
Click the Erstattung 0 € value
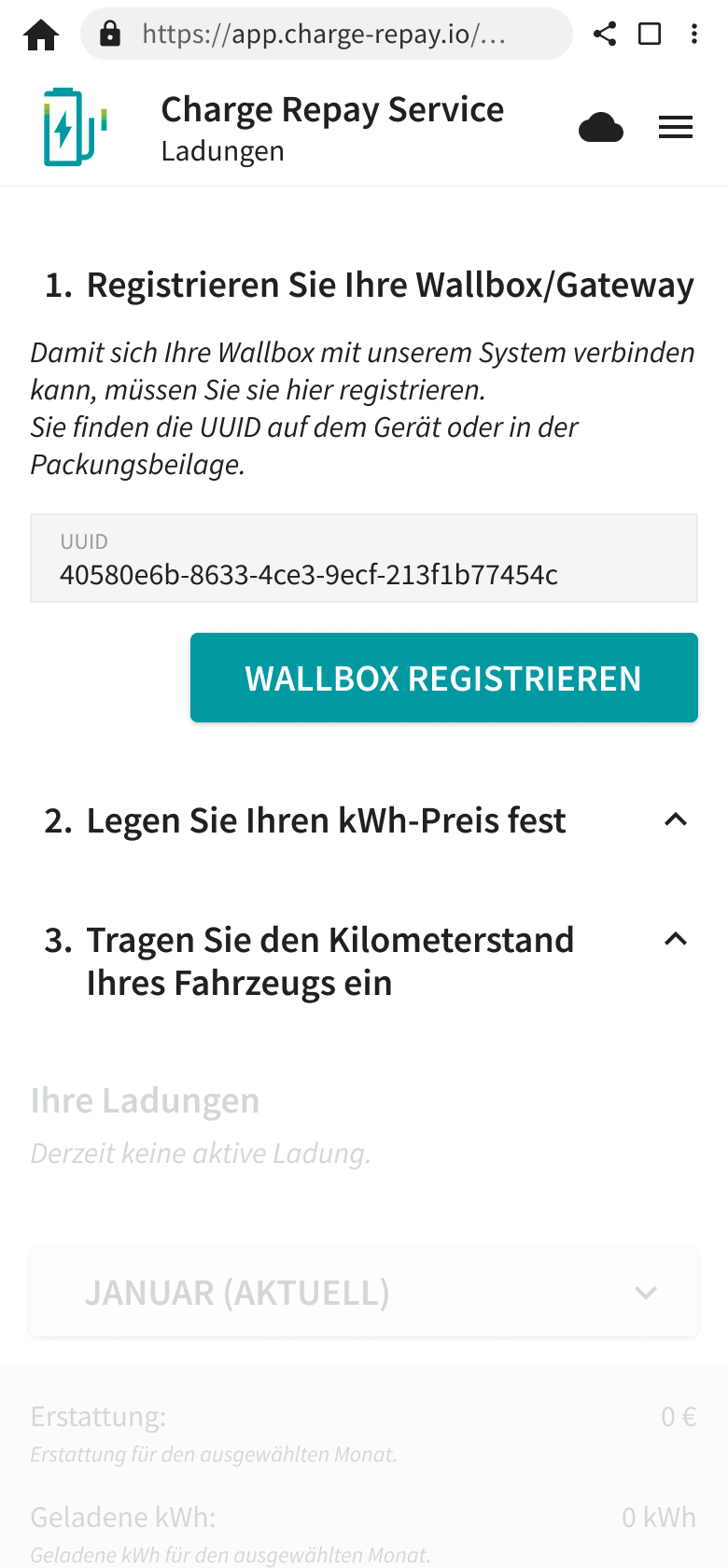(x=679, y=1416)
